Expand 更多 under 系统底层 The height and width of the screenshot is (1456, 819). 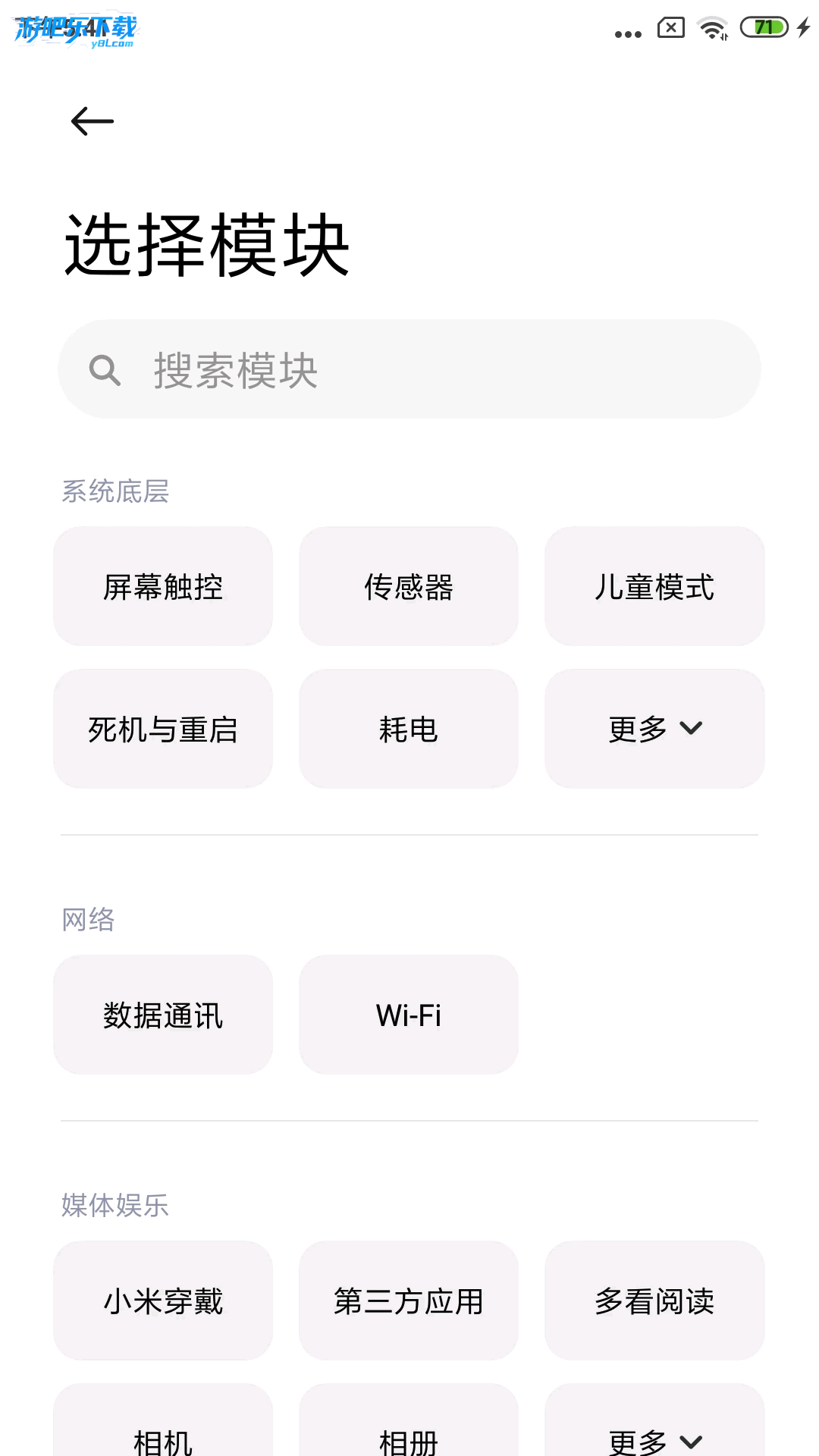point(654,729)
